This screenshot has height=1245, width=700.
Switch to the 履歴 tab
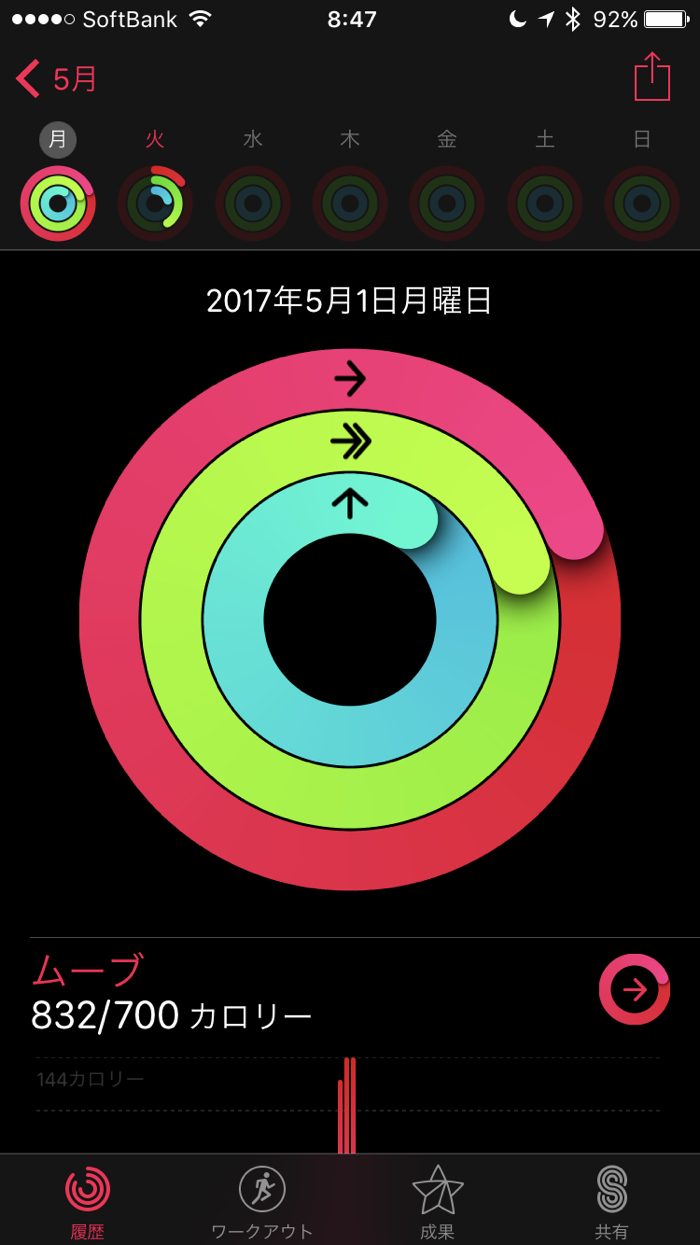coord(88,1200)
